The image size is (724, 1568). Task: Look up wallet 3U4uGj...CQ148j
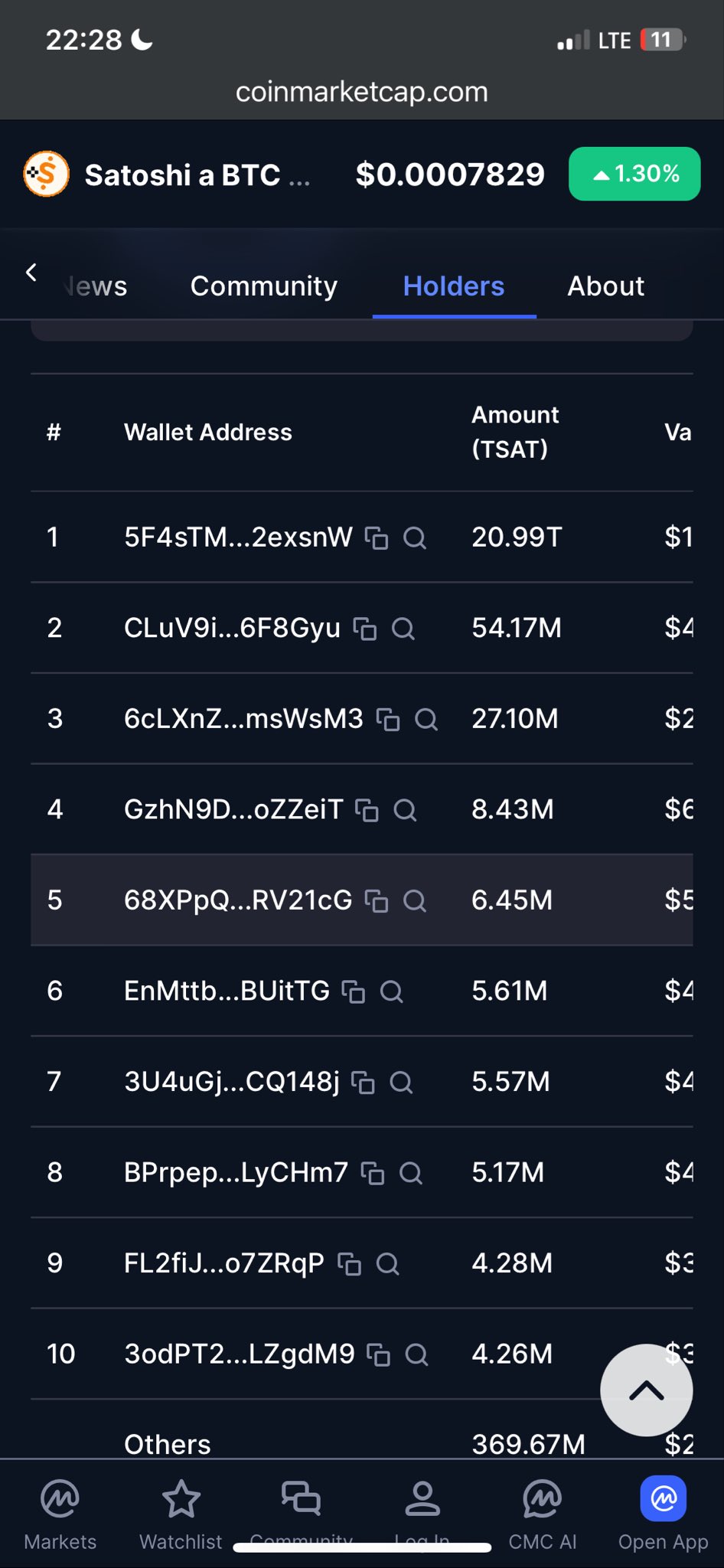401,1083
